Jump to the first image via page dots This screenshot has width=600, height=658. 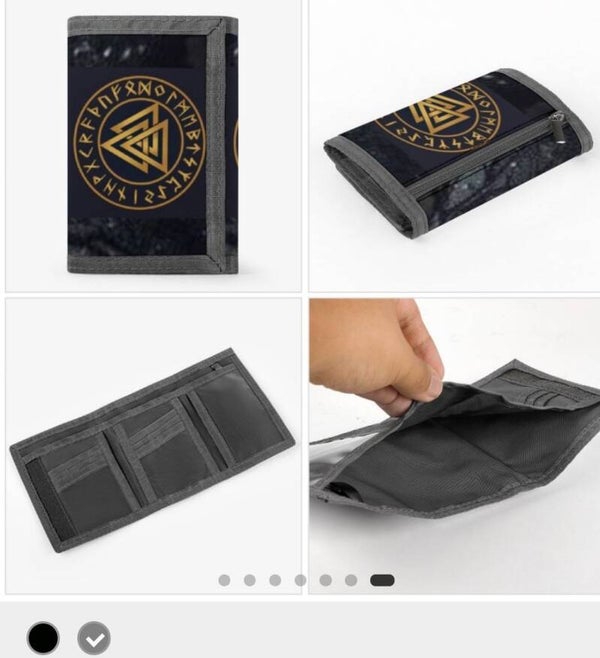[x=224, y=580]
